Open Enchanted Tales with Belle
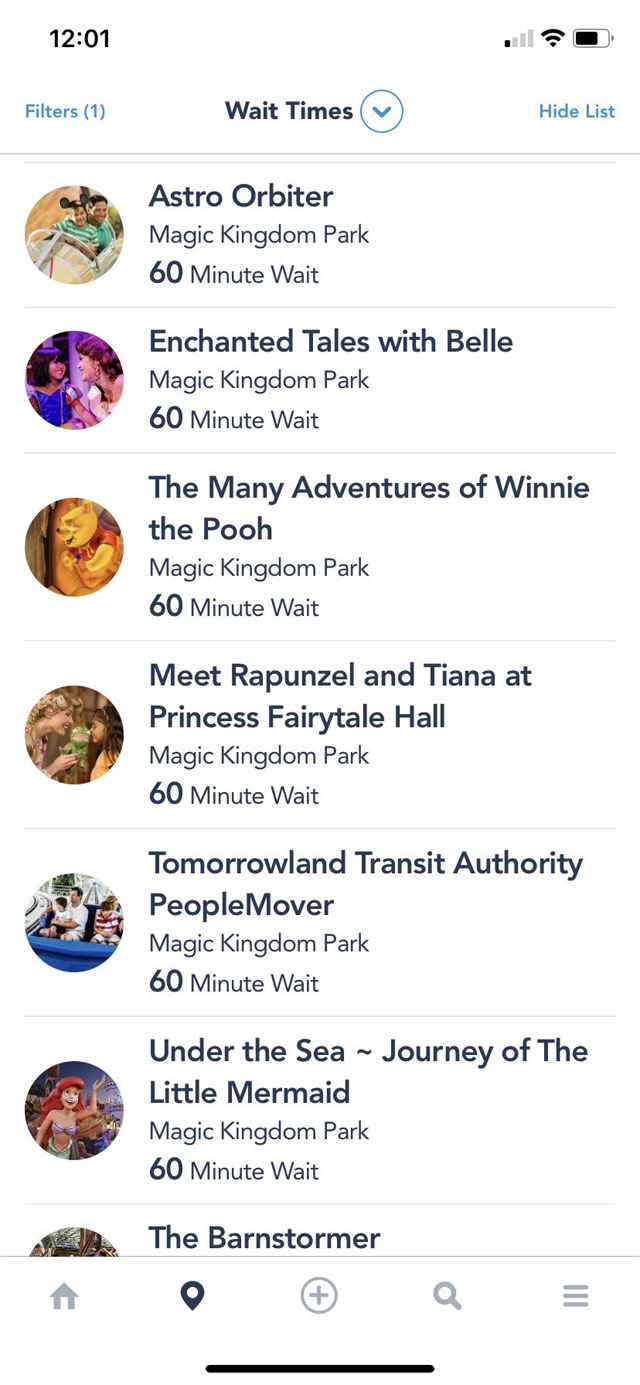This screenshot has width=640, height=1385. (320, 380)
